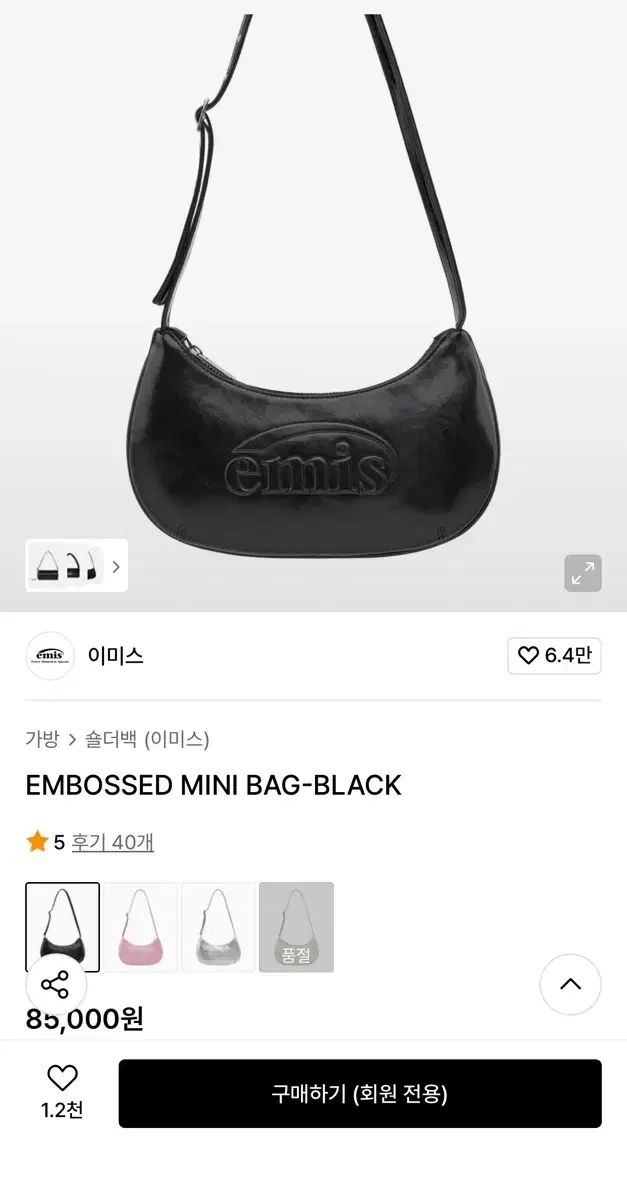
Task: Jump back to top of page
Action: coord(571,985)
